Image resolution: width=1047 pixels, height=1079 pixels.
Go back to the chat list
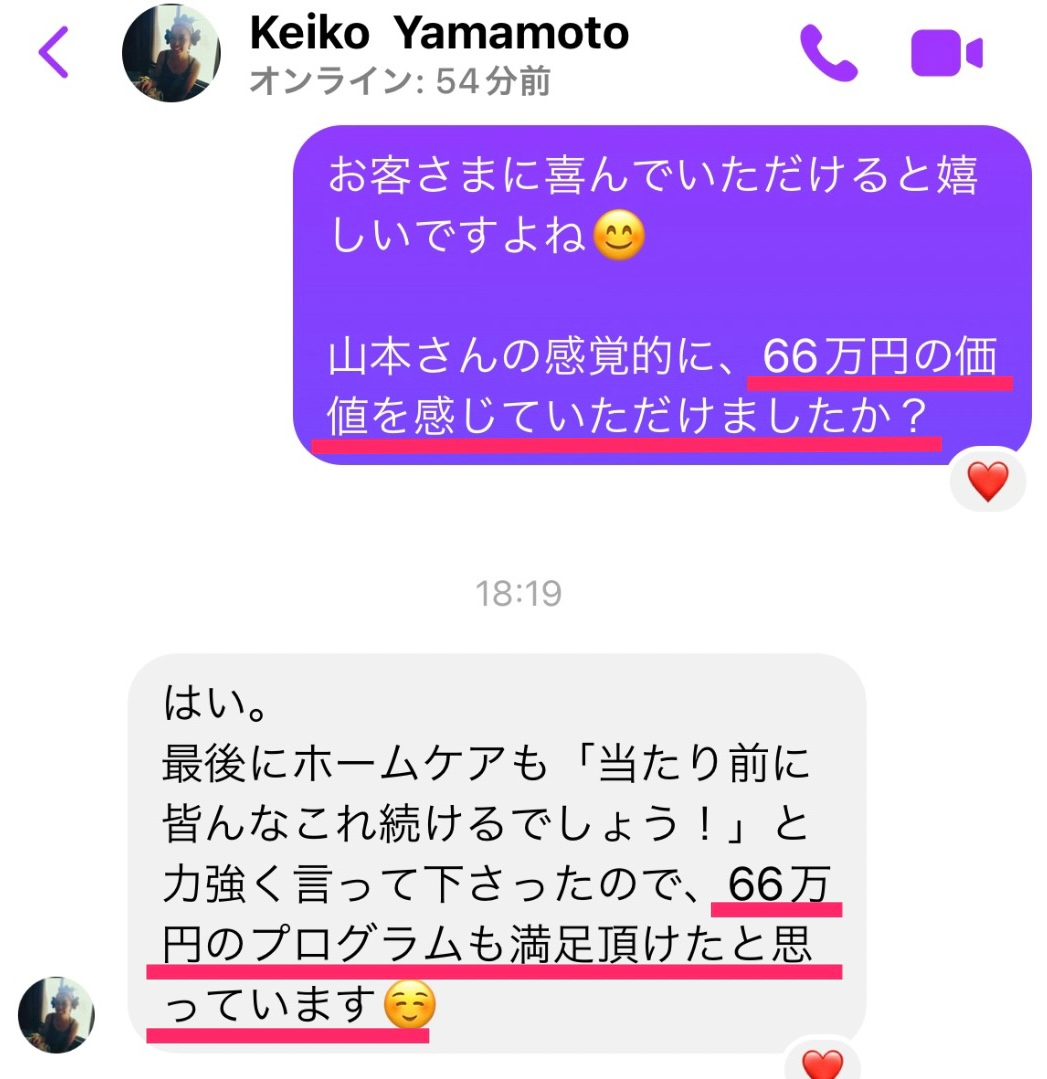point(54,52)
